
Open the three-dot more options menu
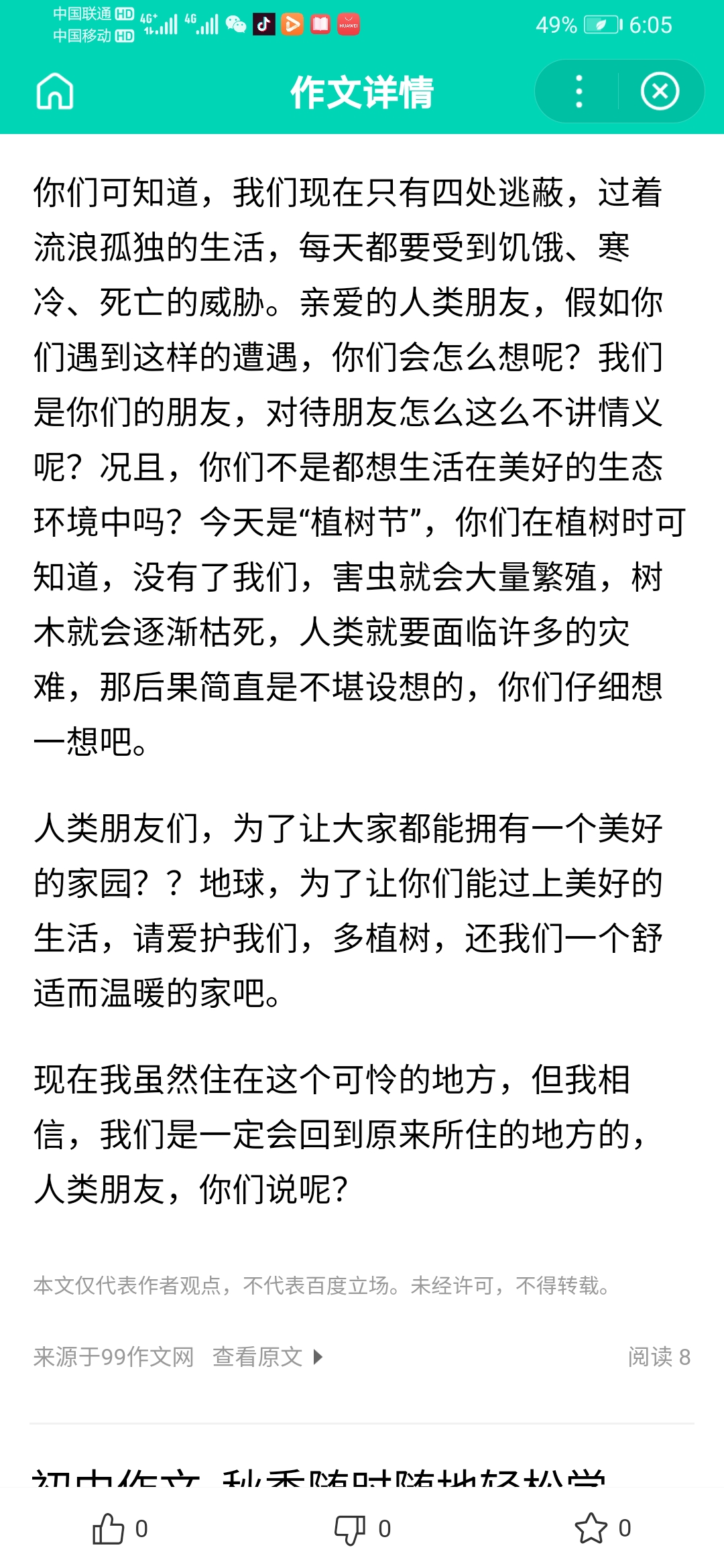point(579,91)
